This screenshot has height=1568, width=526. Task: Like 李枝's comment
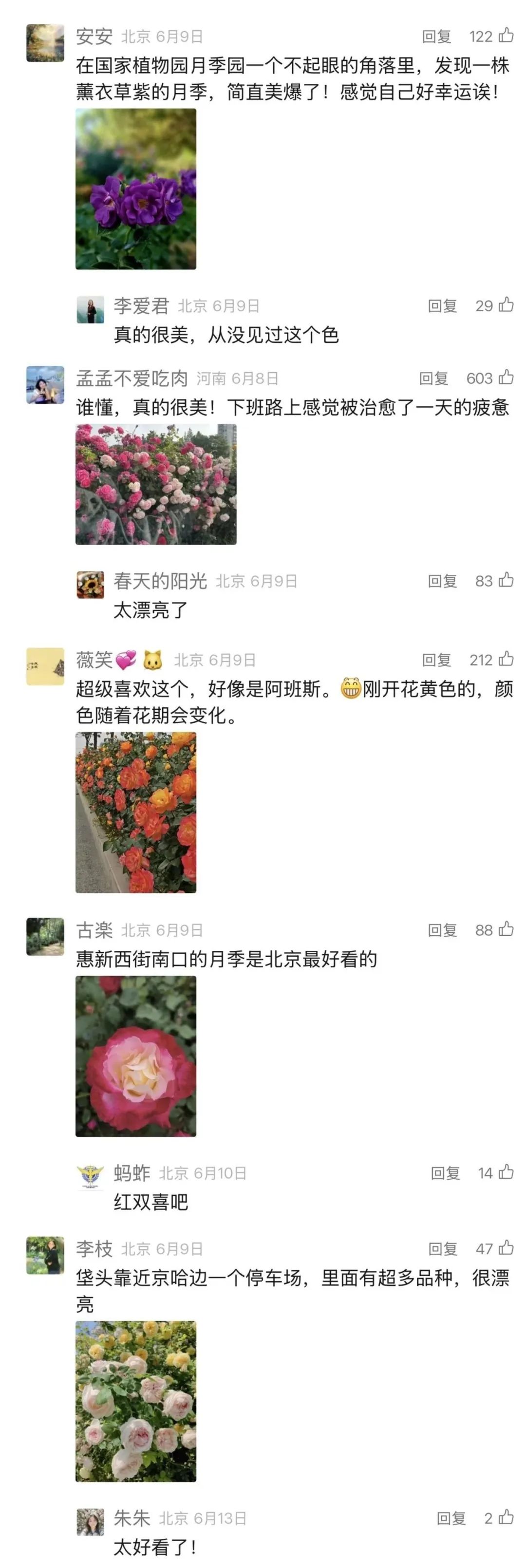pos(506,1248)
